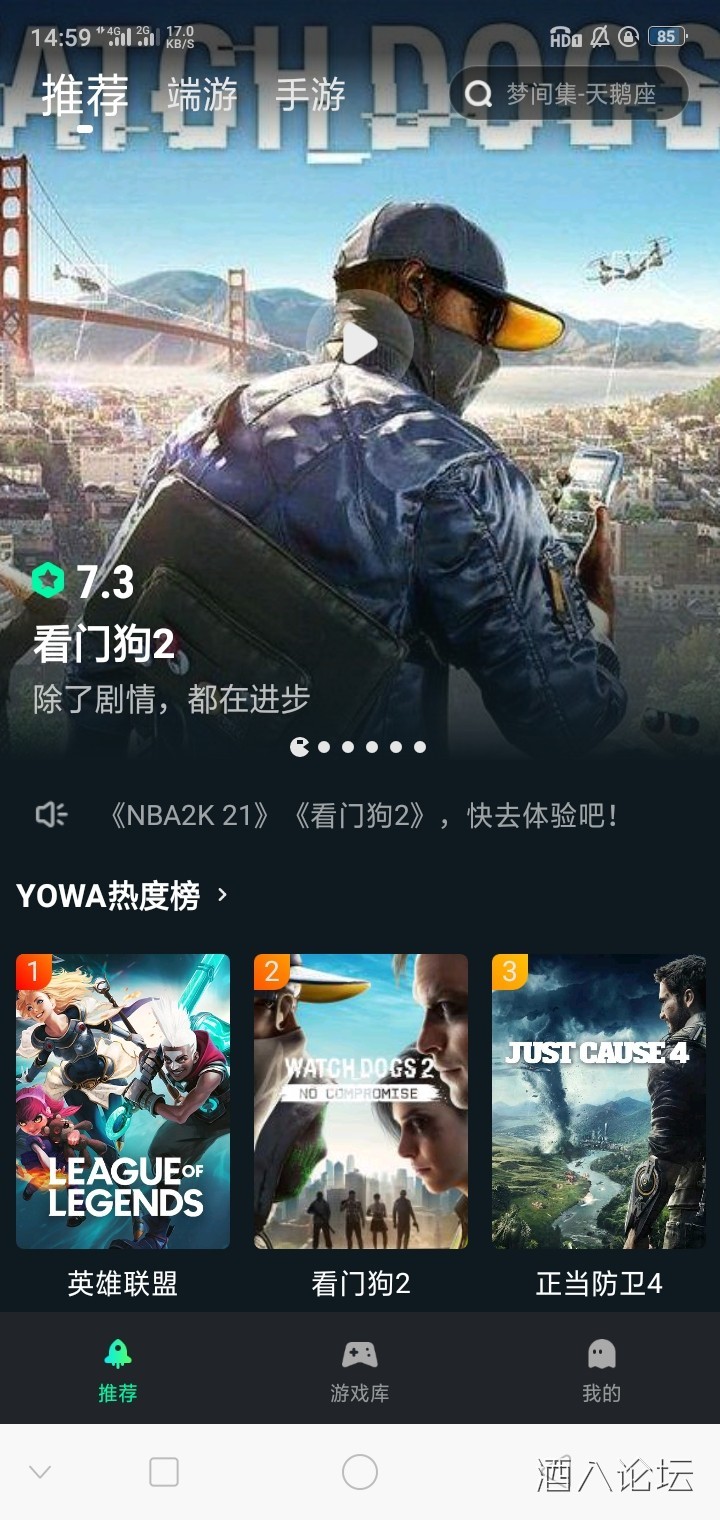Tap the 看门狗2 title on the banner
The width and height of the screenshot is (720, 1520).
tap(100, 645)
